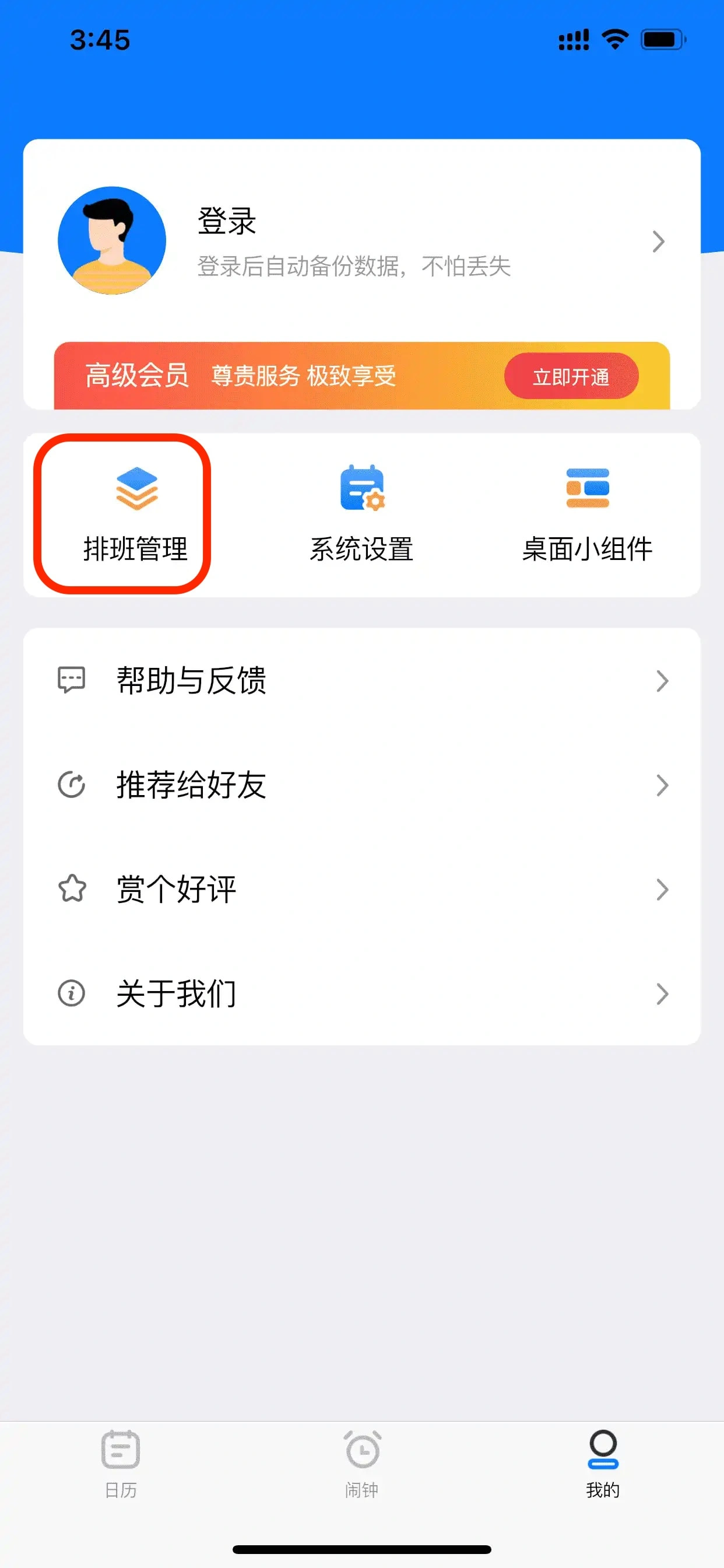Image resolution: width=724 pixels, height=1568 pixels.
Task: Tap the 立即开通 membership button
Action: [x=571, y=376]
